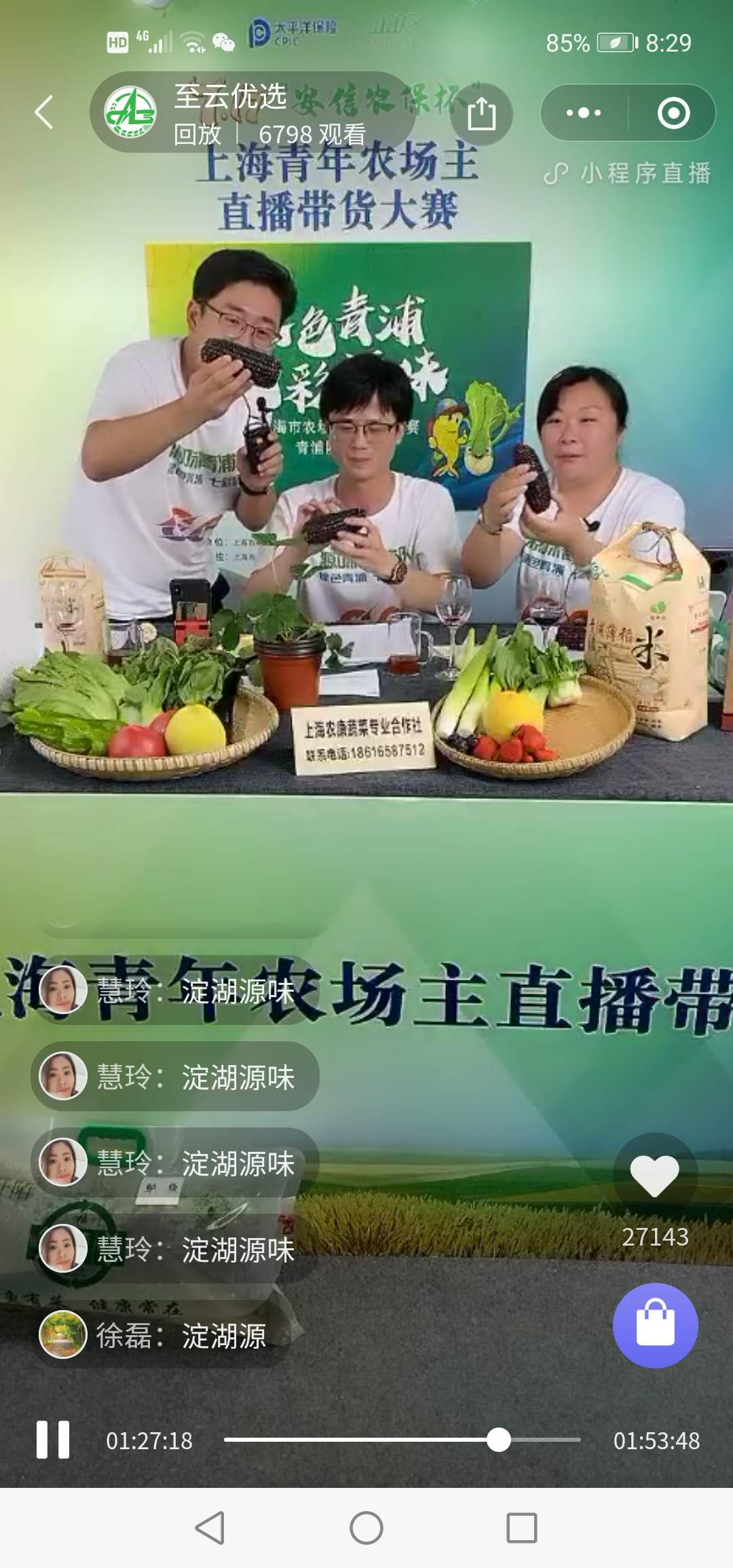
Task: Pause the replay playback
Action: tap(53, 1440)
